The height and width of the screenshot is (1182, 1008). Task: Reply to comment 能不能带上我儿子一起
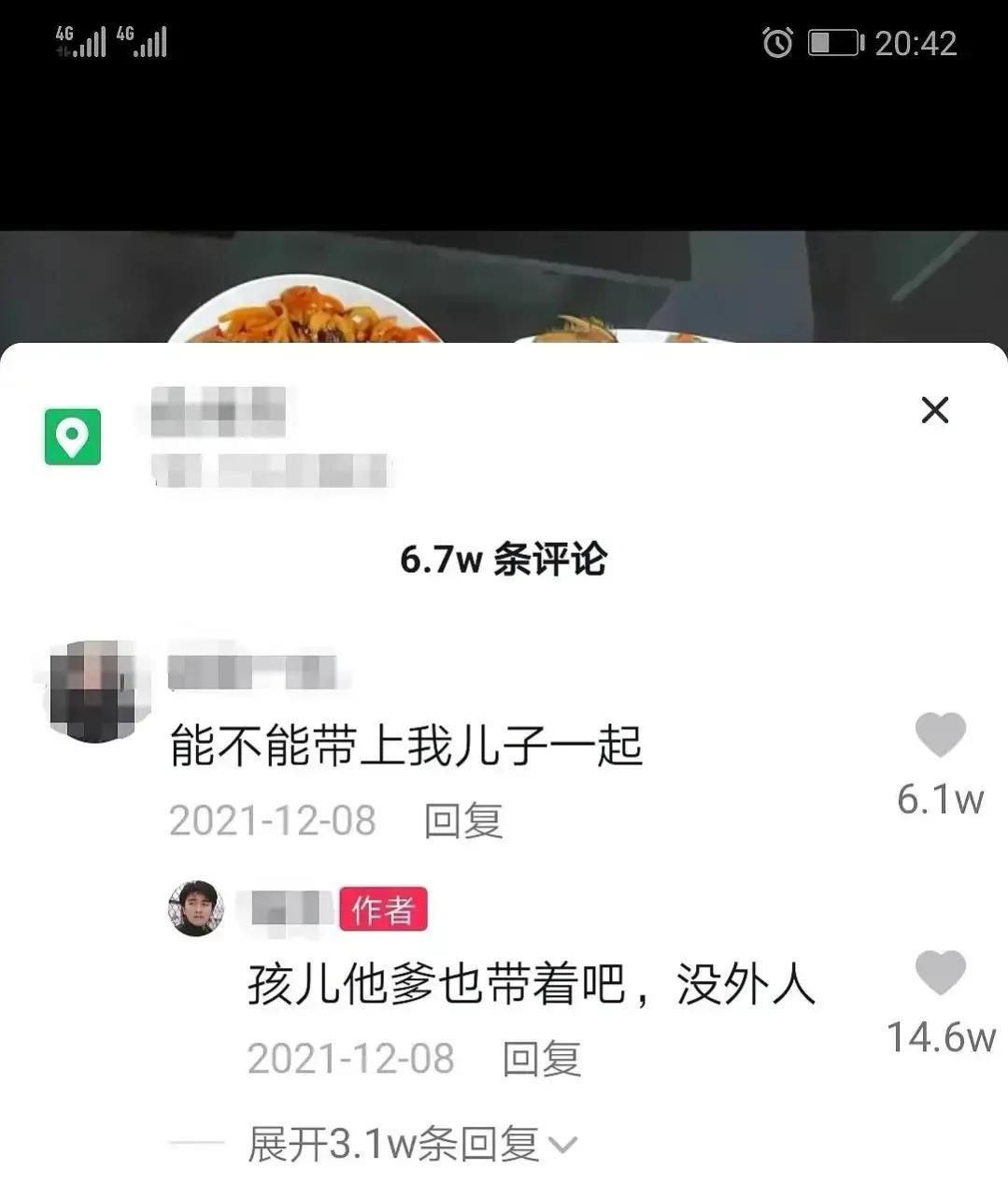[463, 820]
